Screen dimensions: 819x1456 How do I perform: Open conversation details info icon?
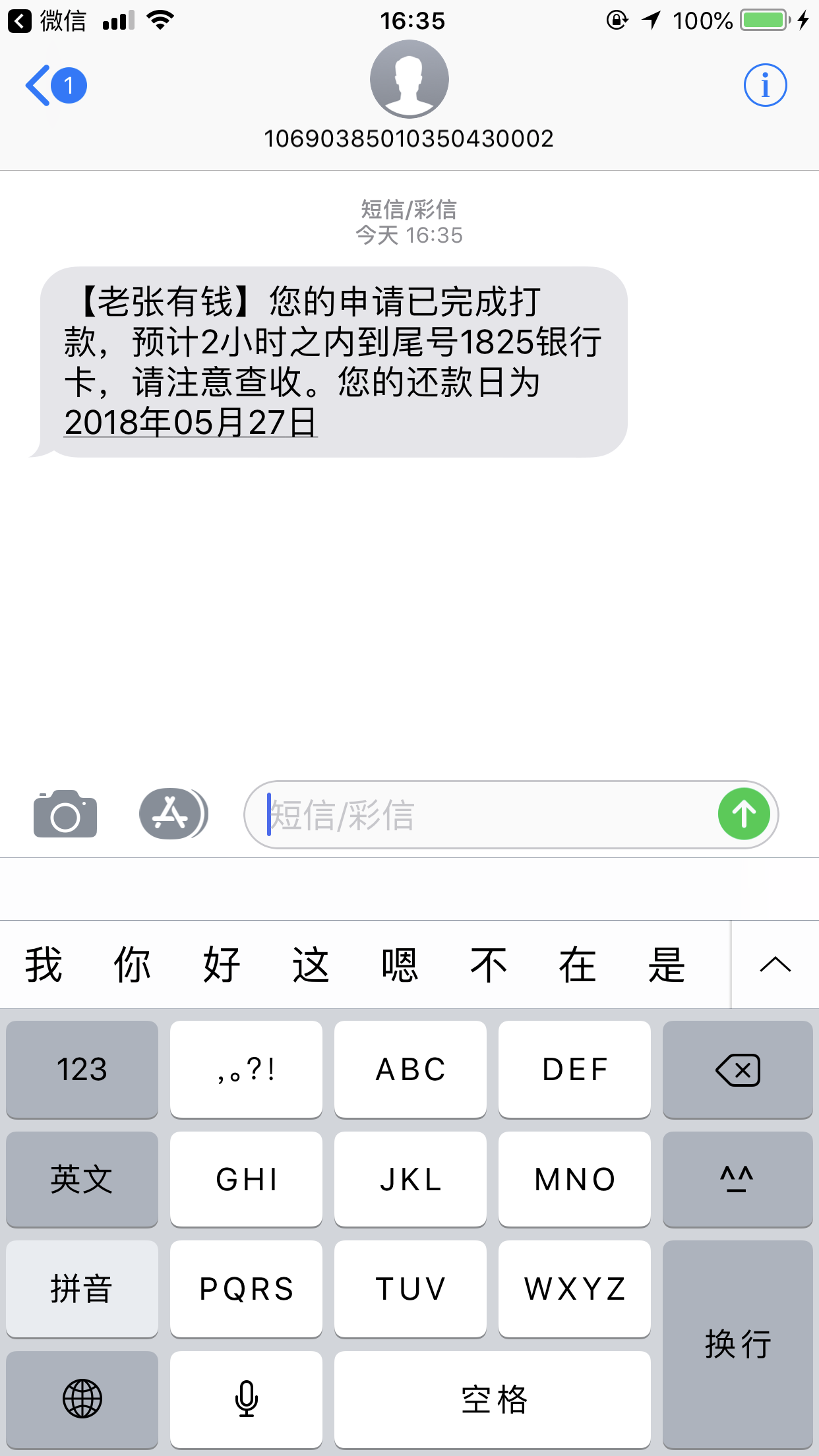click(x=765, y=85)
